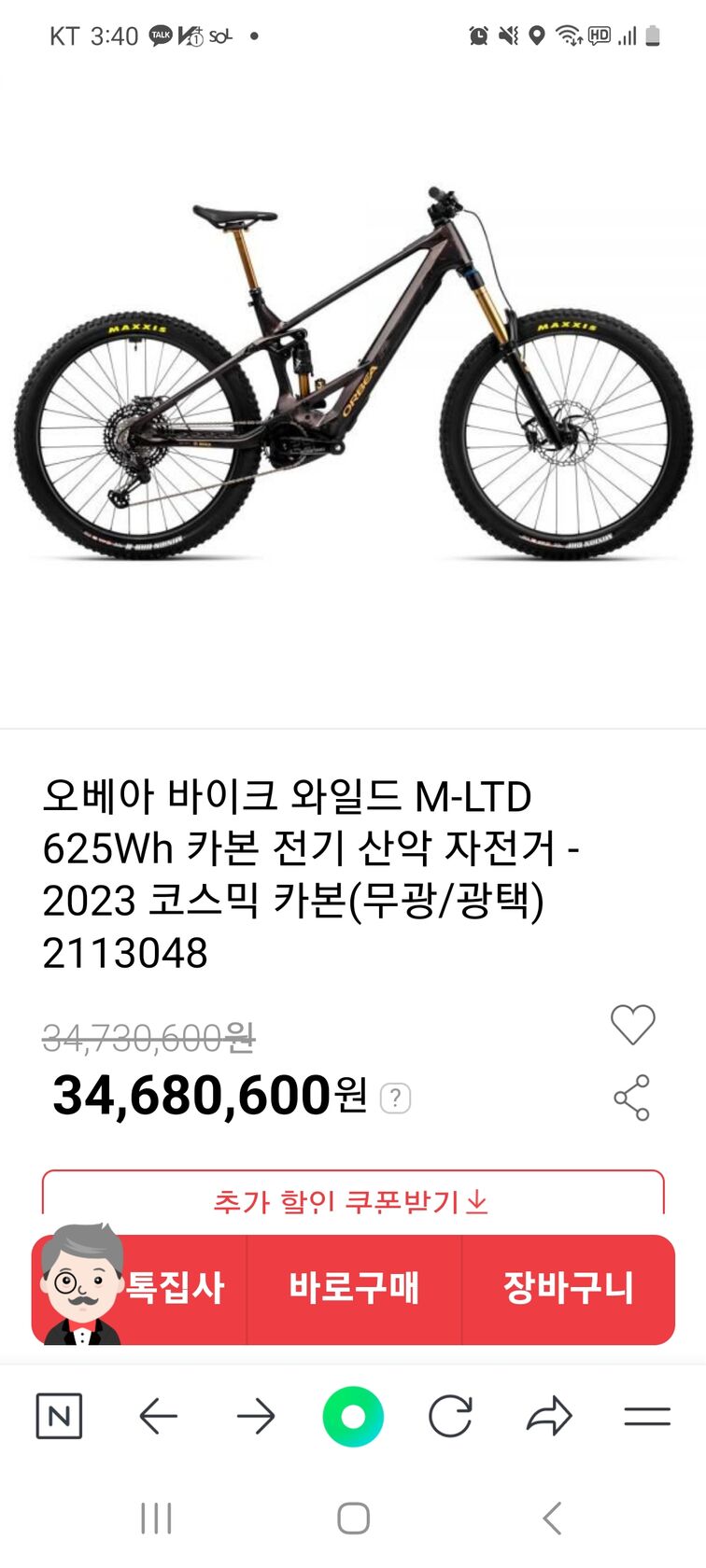Go back to the previous page
This screenshot has width=706, height=1568.
click(x=158, y=1416)
